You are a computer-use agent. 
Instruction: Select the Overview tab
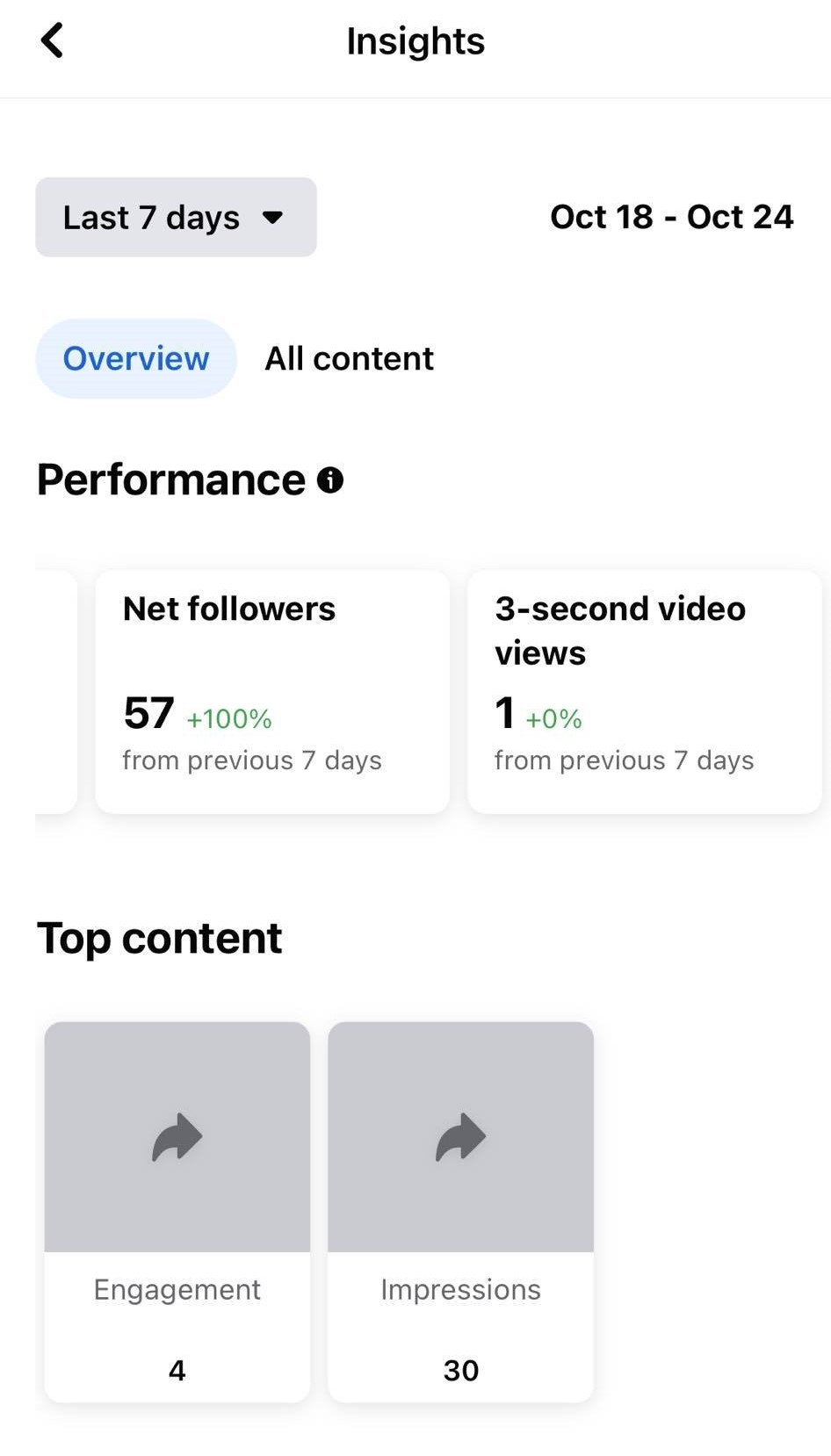pyautogui.click(x=136, y=358)
